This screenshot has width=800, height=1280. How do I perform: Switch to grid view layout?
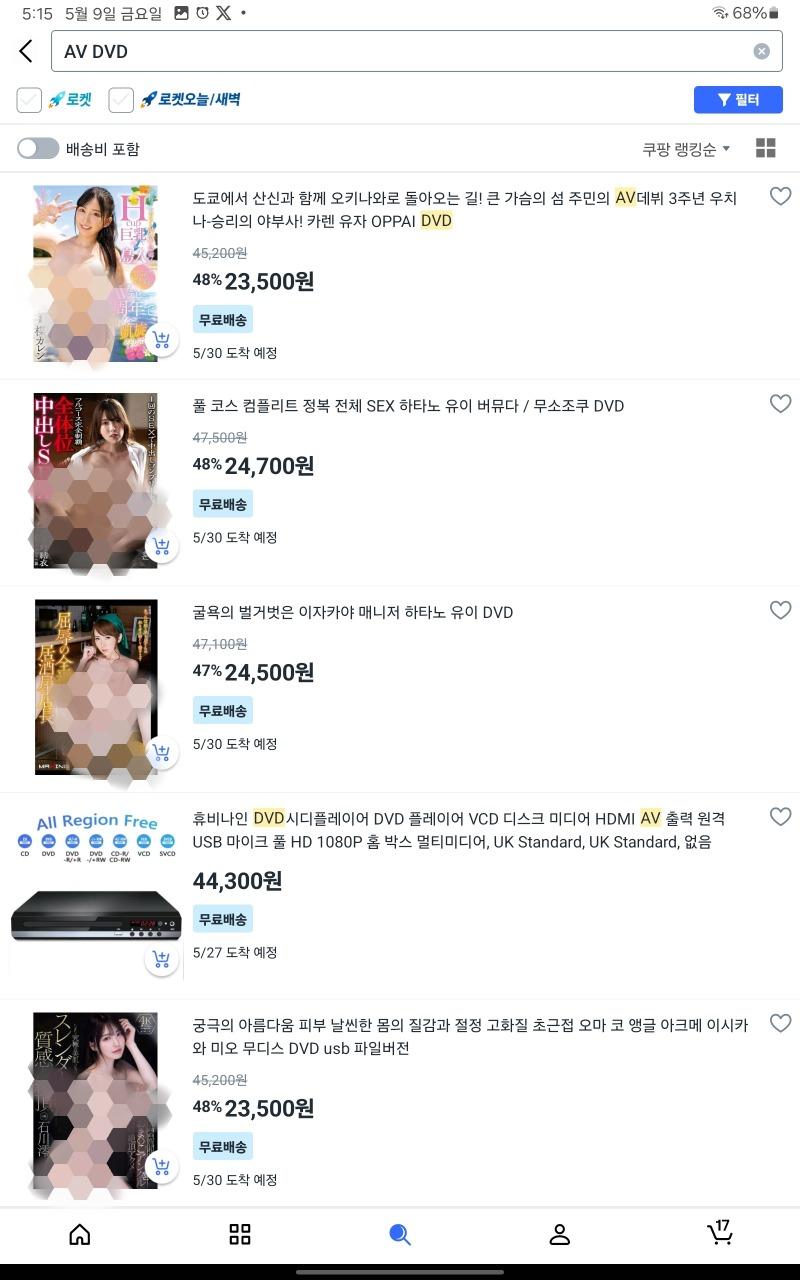click(766, 149)
